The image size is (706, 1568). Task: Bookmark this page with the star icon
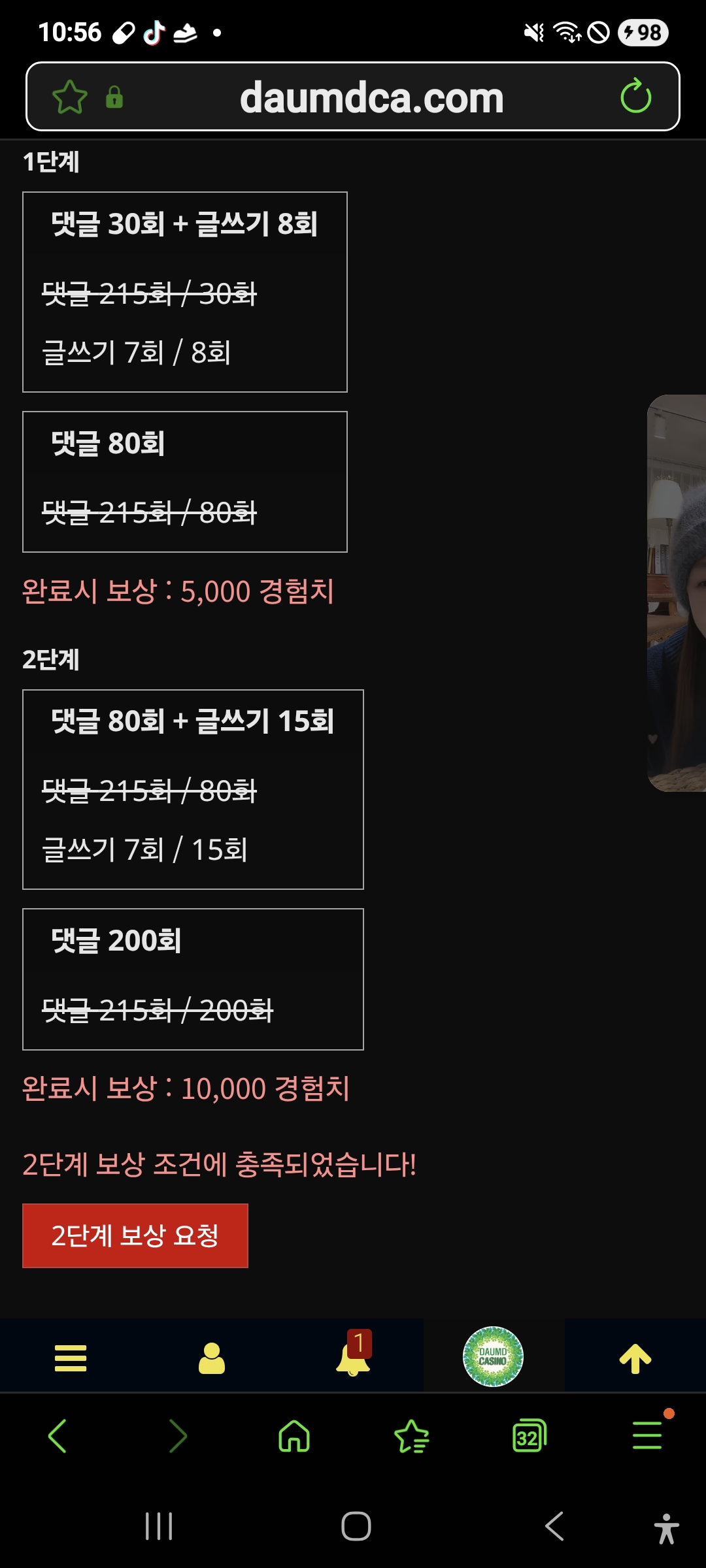pos(69,97)
